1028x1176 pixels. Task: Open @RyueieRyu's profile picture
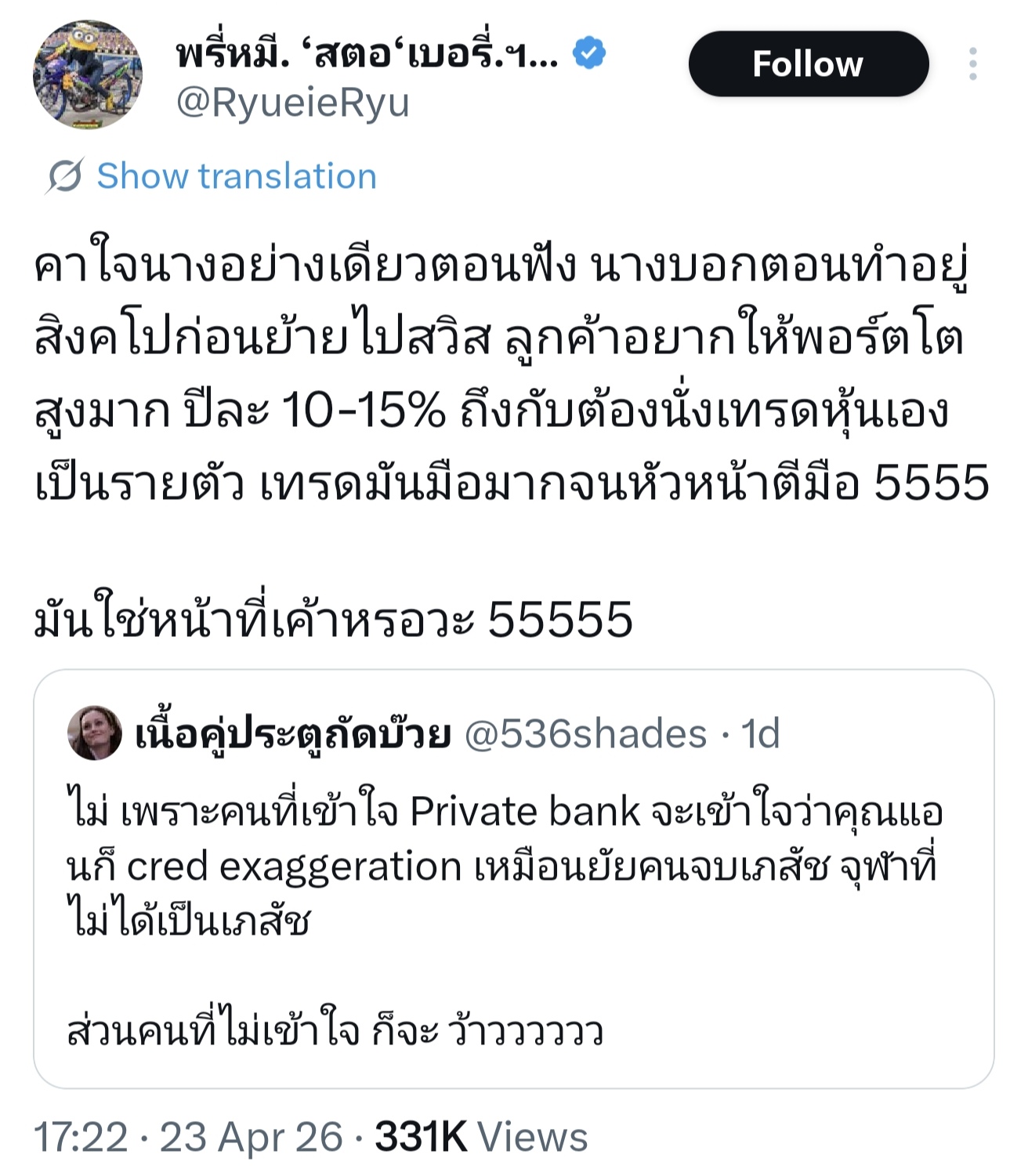pos(87,75)
